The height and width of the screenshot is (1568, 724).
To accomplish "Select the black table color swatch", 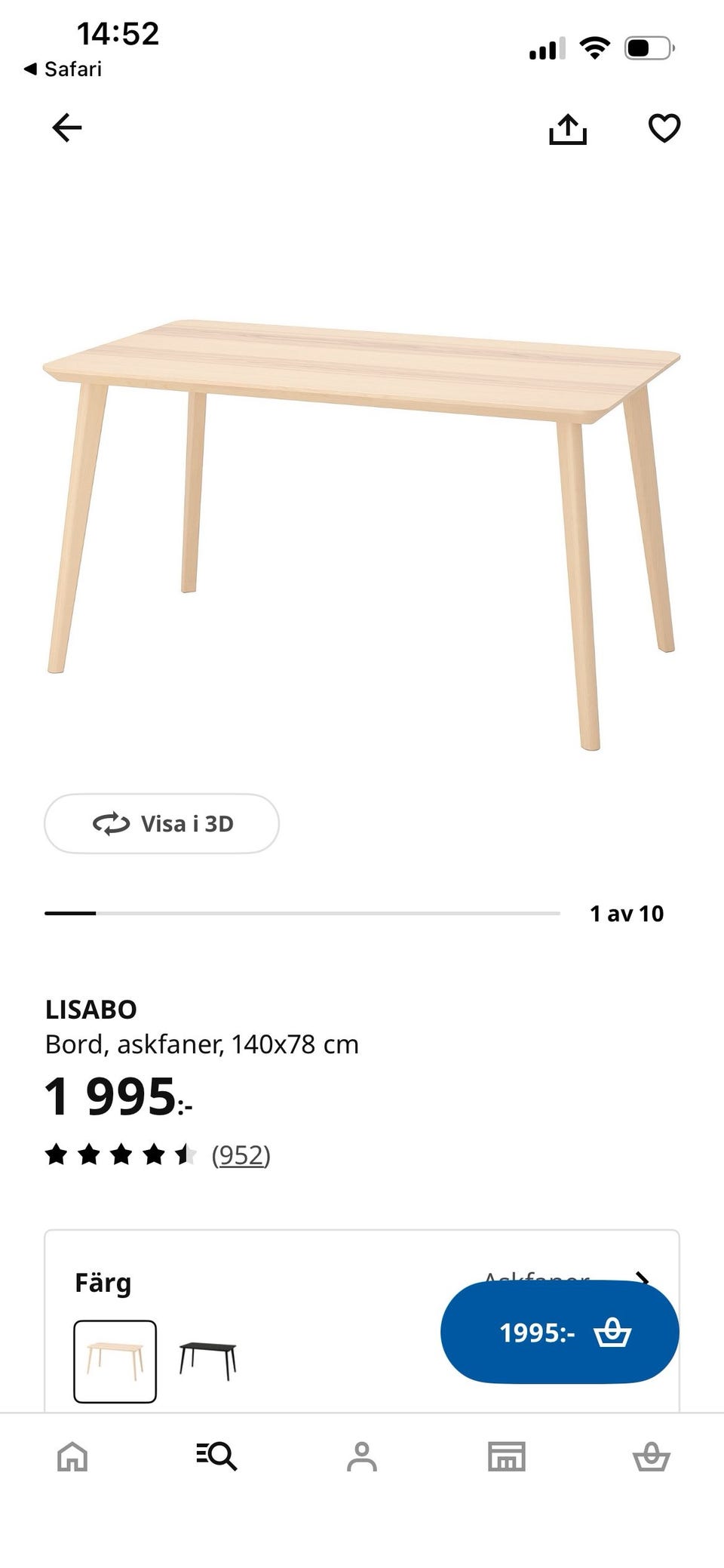I will (207, 1360).
